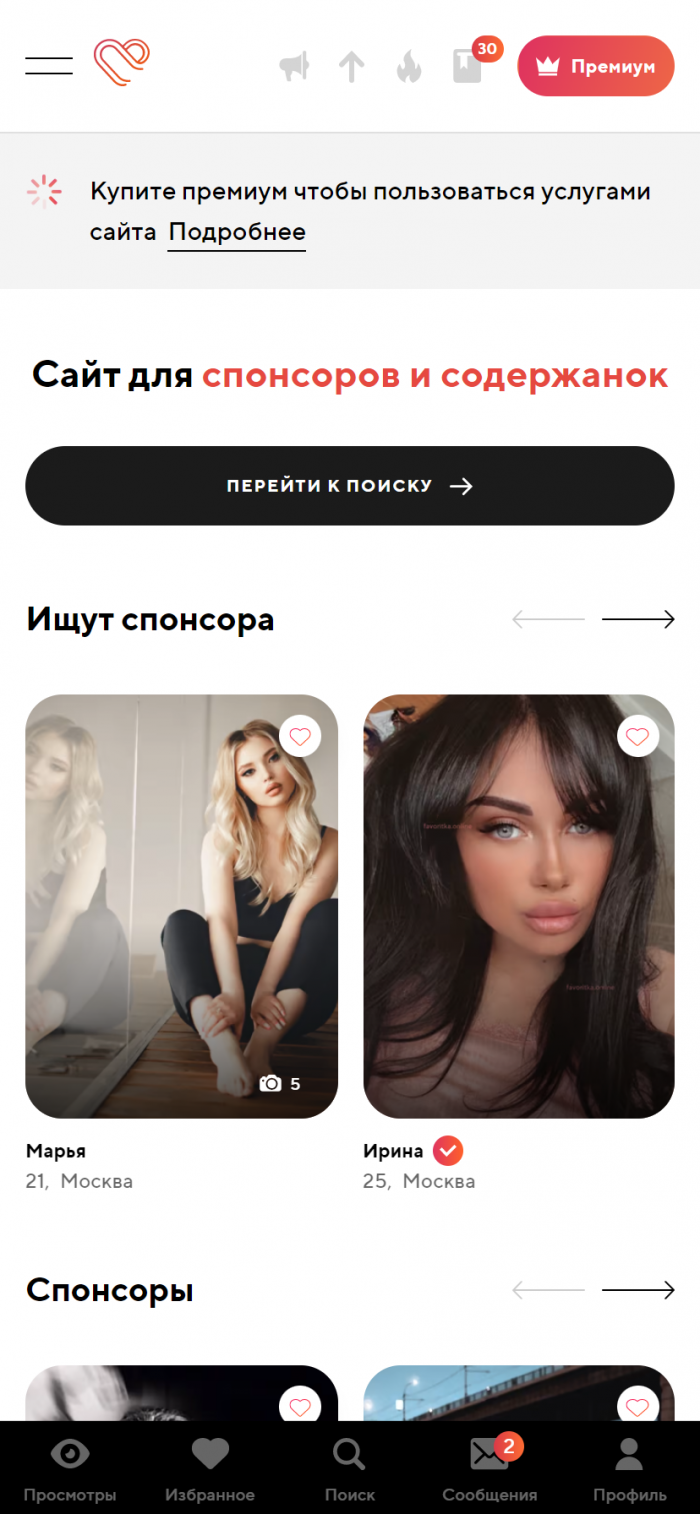700x1514 pixels.
Task: Open the bookmark icon with 30 badge
Action: pyautogui.click(x=468, y=66)
